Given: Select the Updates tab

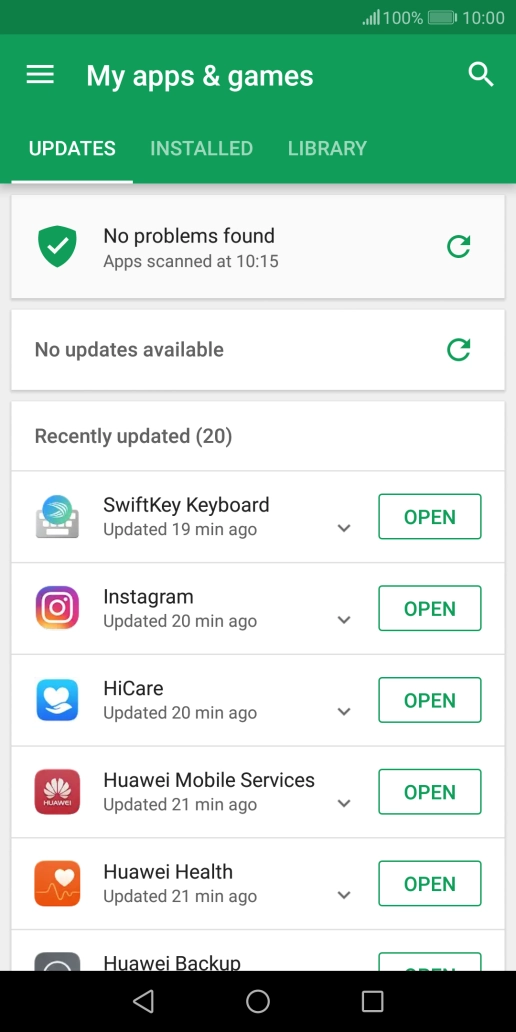Looking at the screenshot, I should click(72, 149).
